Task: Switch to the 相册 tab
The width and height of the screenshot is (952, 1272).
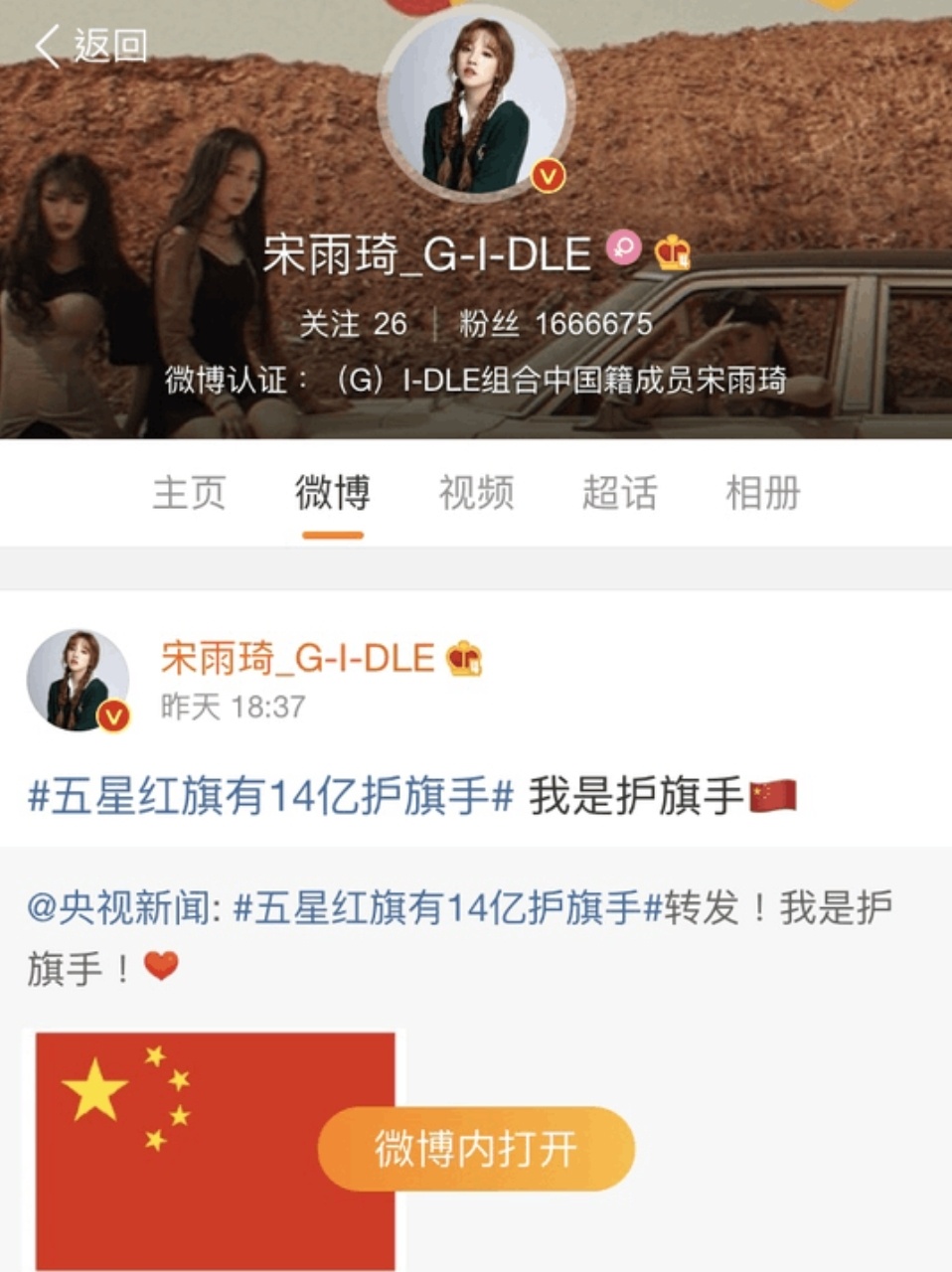Action: pyautogui.click(x=762, y=493)
